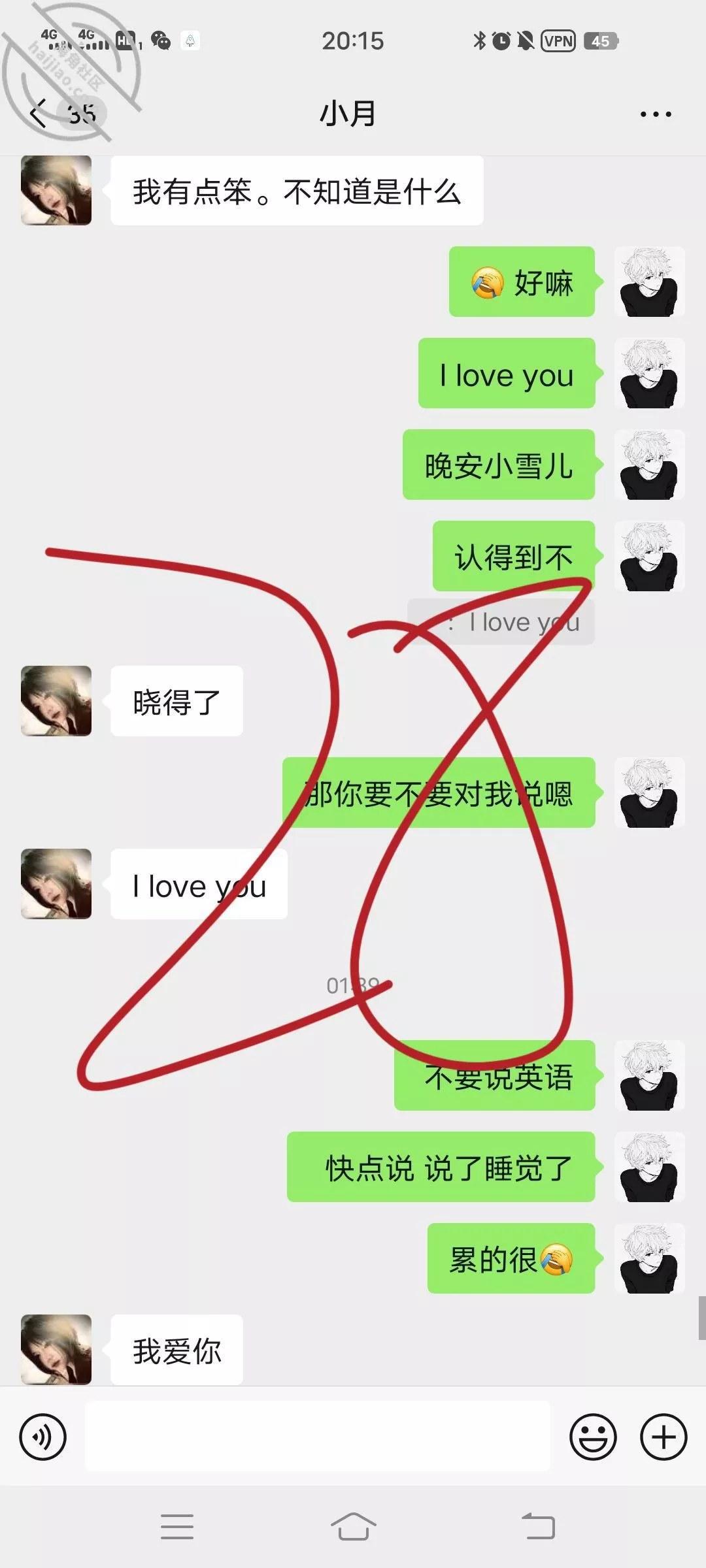Open the chat info overflow menu
This screenshot has width=706, height=1568.
(655, 114)
